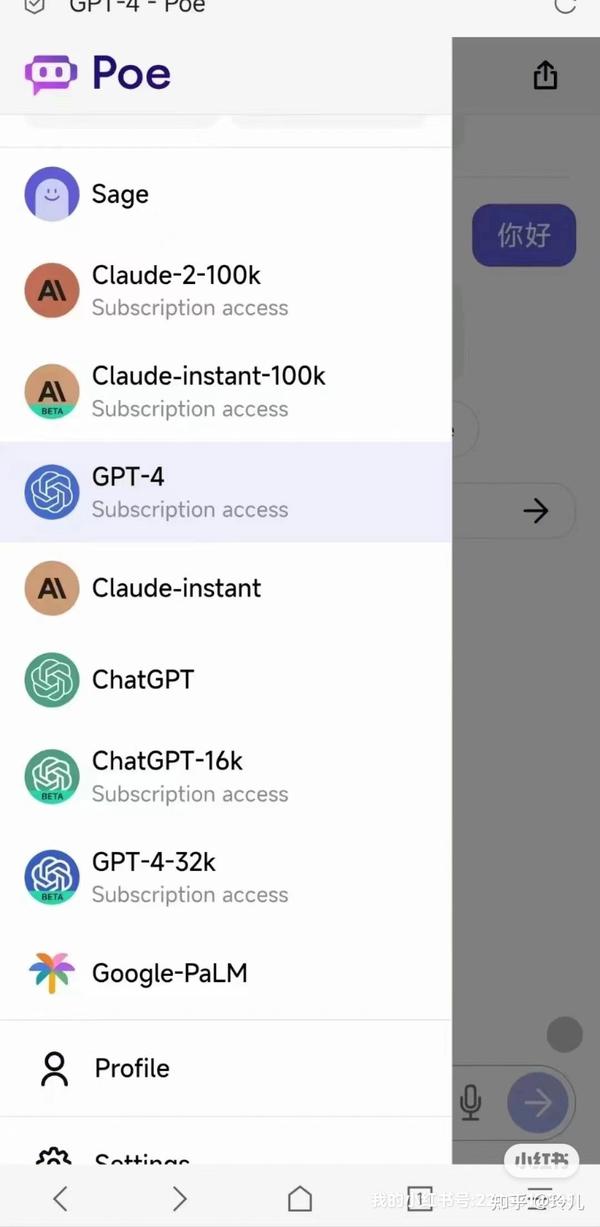Go back with the browser back arrow
This screenshot has height=1227, width=600.
[x=60, y=1198]
